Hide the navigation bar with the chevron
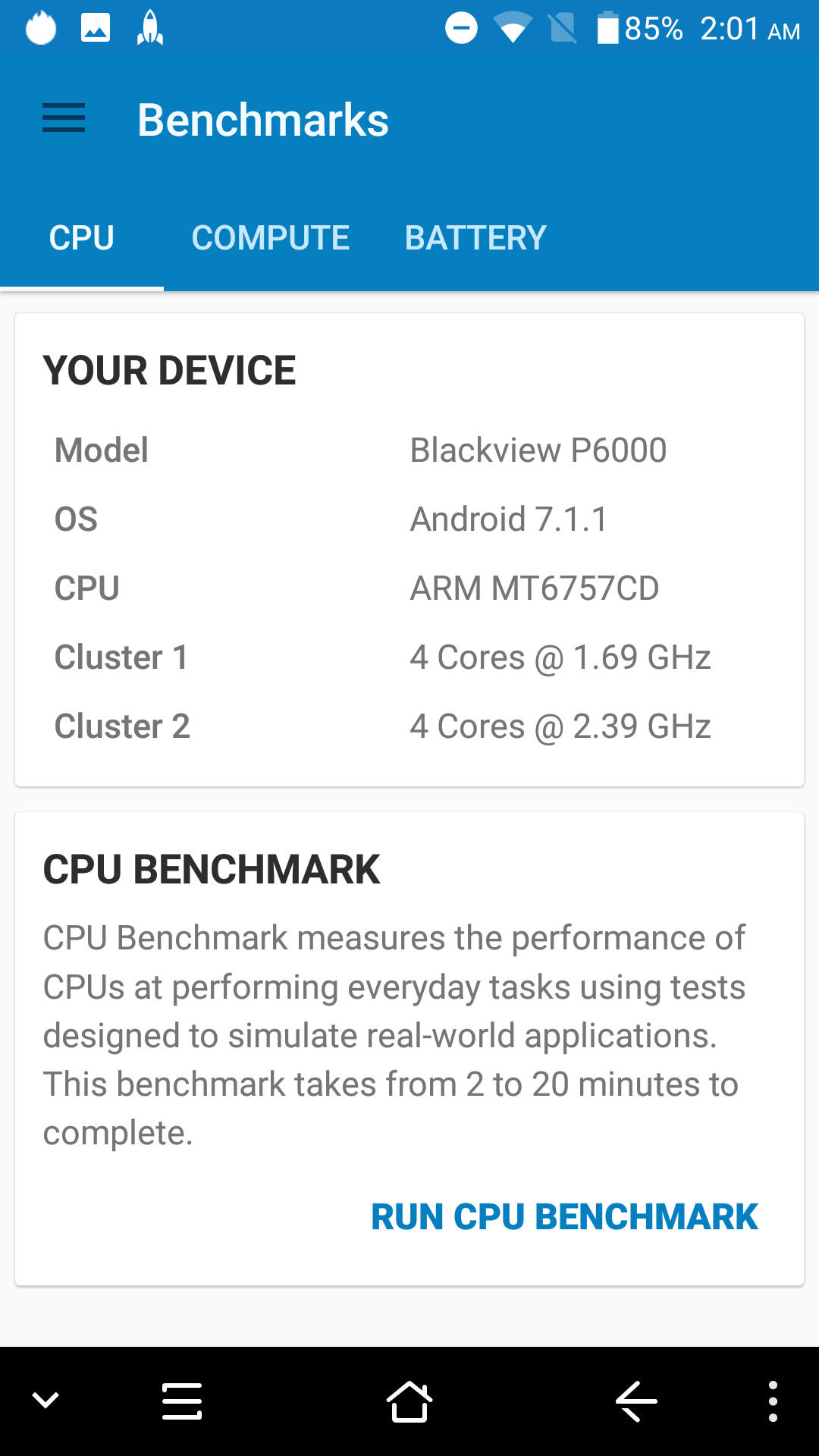 pos(45,1400)
